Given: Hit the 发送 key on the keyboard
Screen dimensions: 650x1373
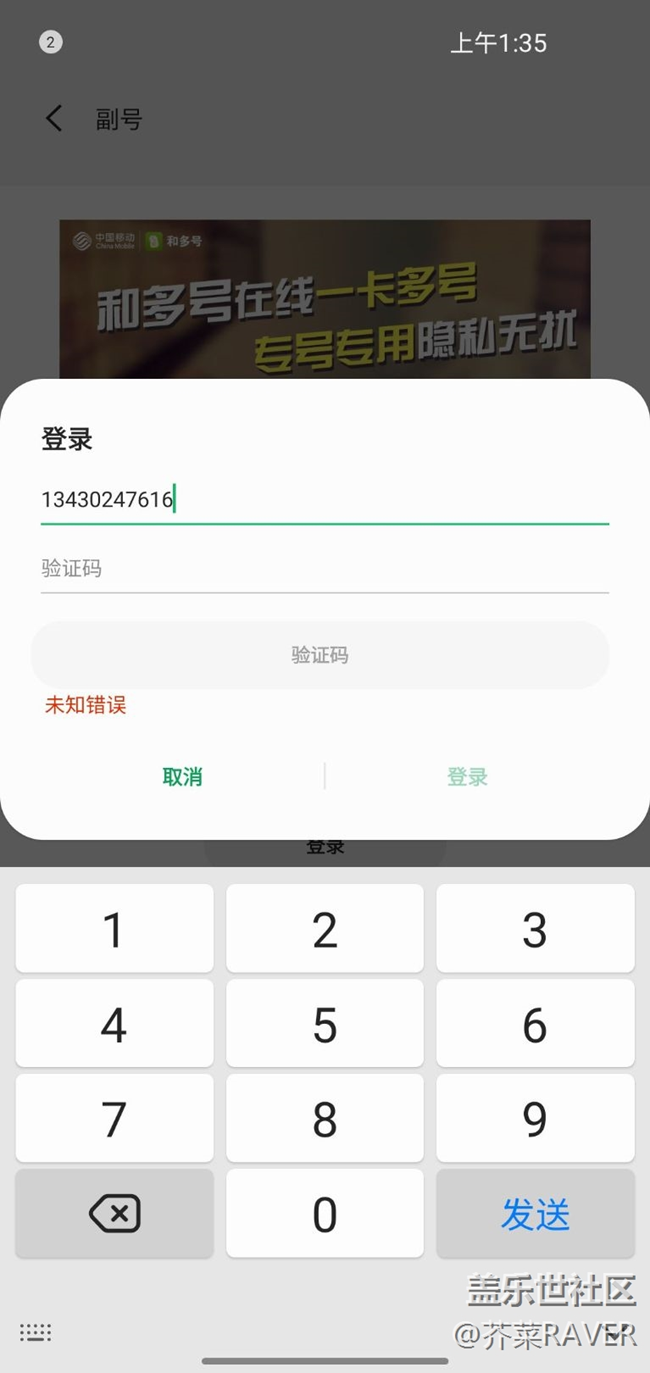Looking at the screenshot, I should 535,1214.
